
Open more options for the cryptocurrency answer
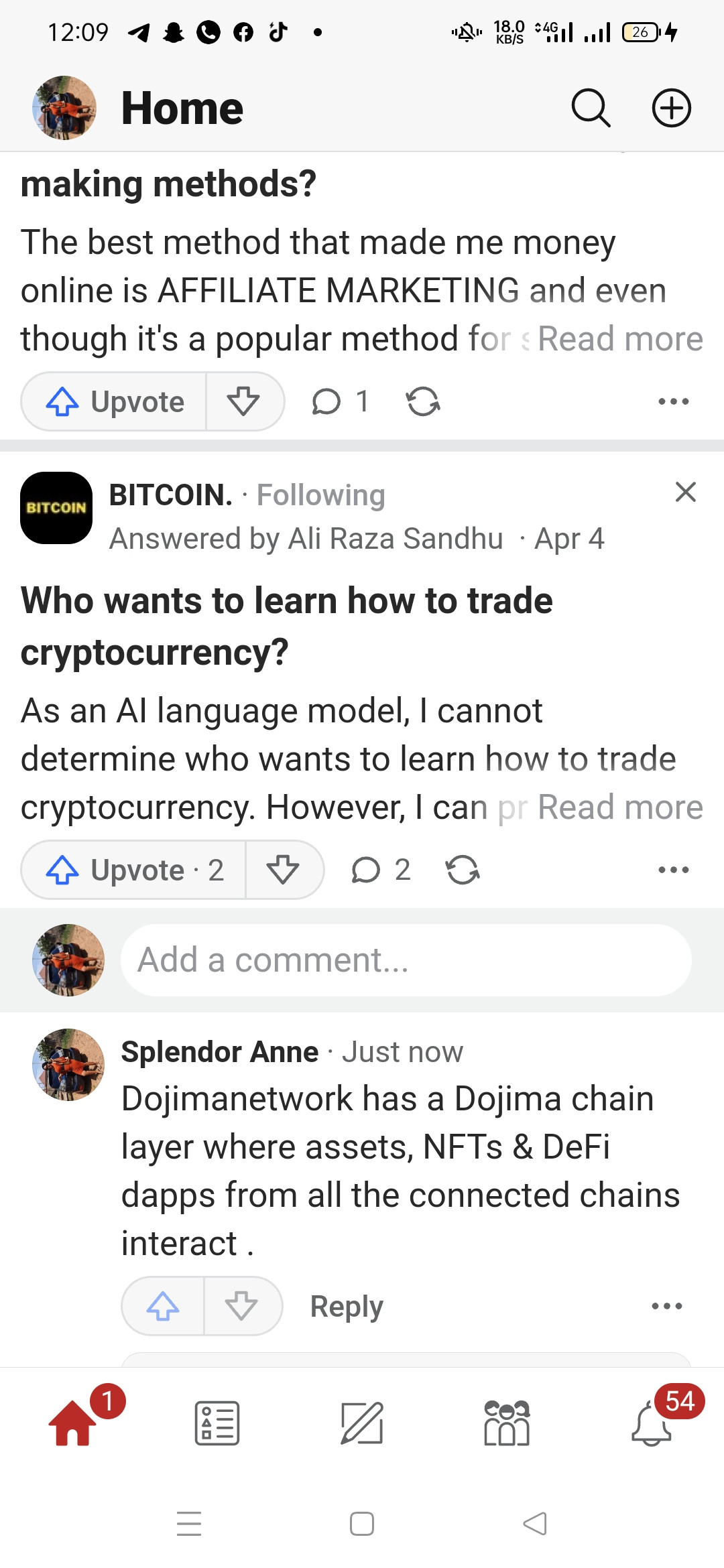click(673, 870)
